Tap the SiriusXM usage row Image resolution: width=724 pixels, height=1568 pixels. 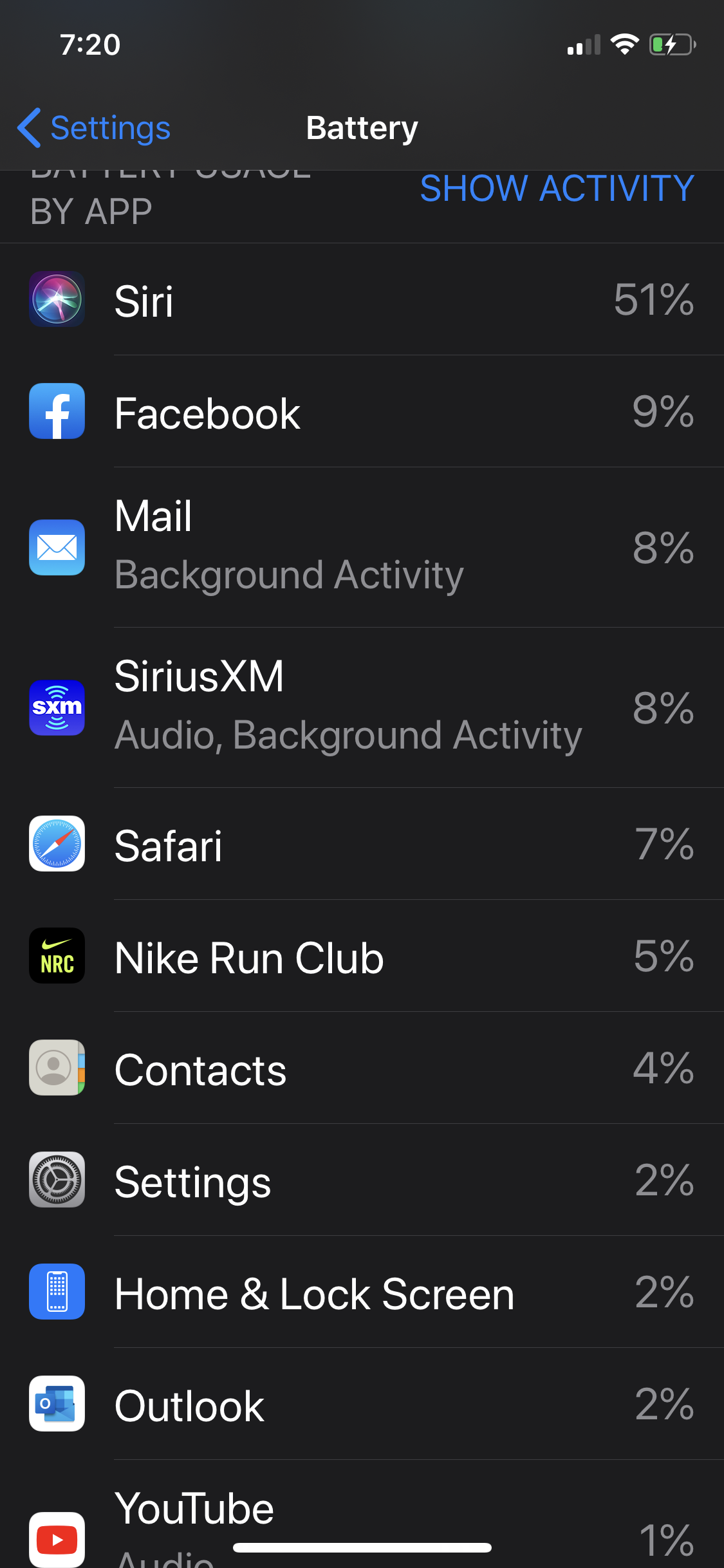pyautogui.click(x=362, y=707)
